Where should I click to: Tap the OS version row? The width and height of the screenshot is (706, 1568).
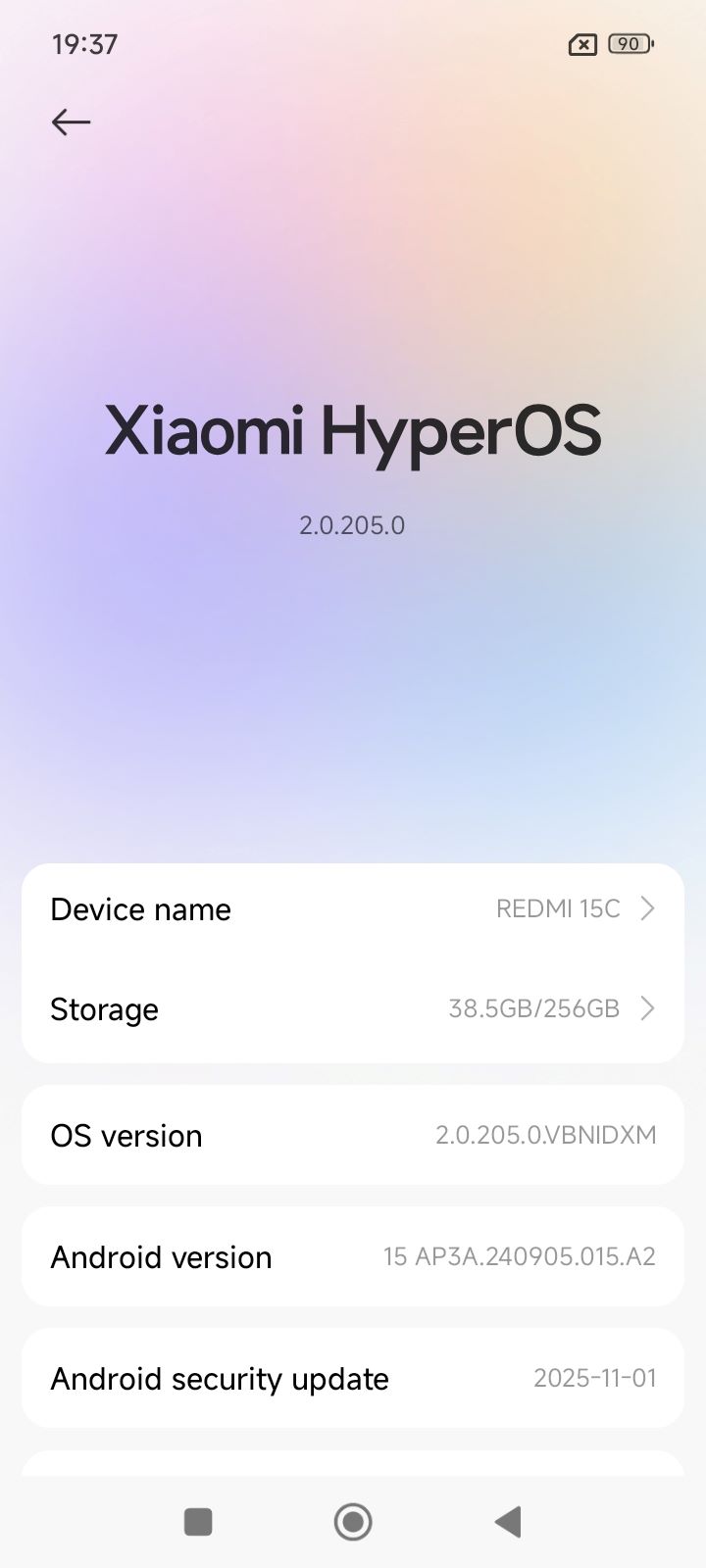point(353,1135)
